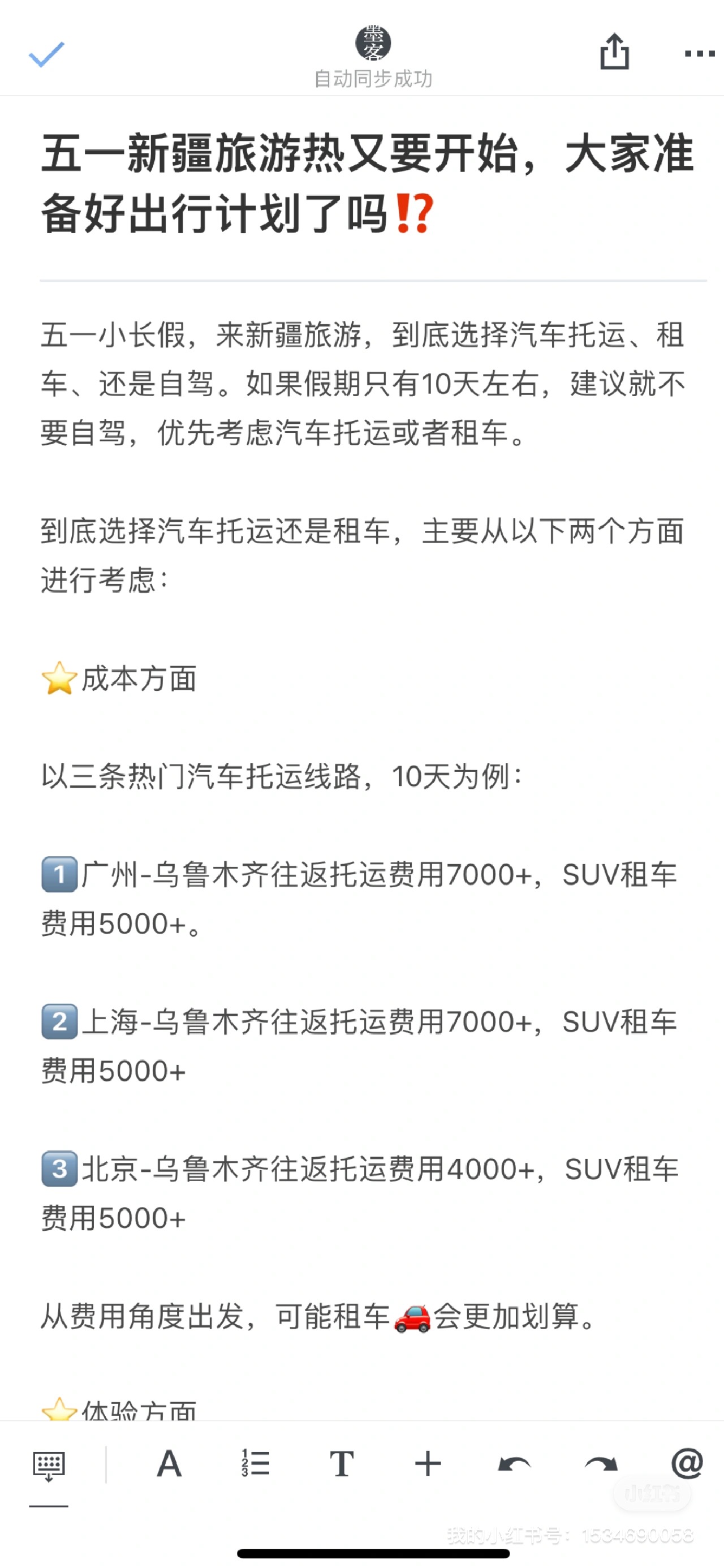The image size is (724, 1568).
Task: Tap the @ mention icon
Action: point(687,1463)
